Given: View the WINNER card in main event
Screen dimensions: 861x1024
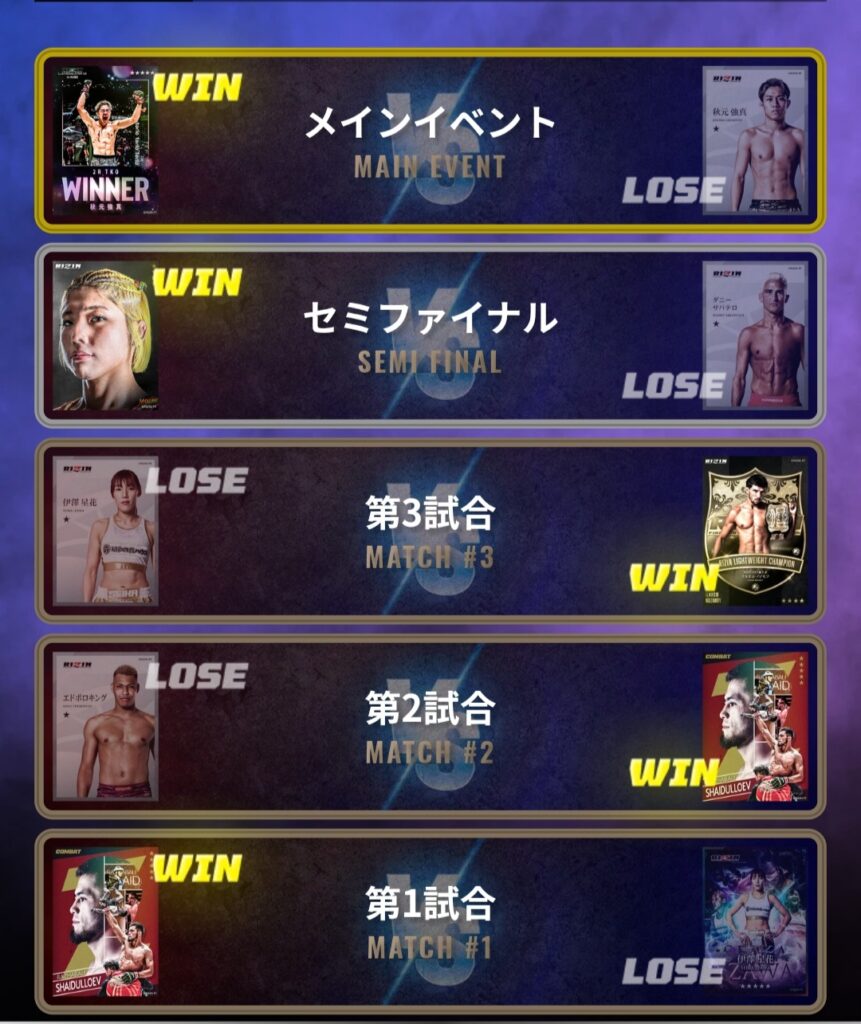Looking at the screenshot, I should coord(105,140).
